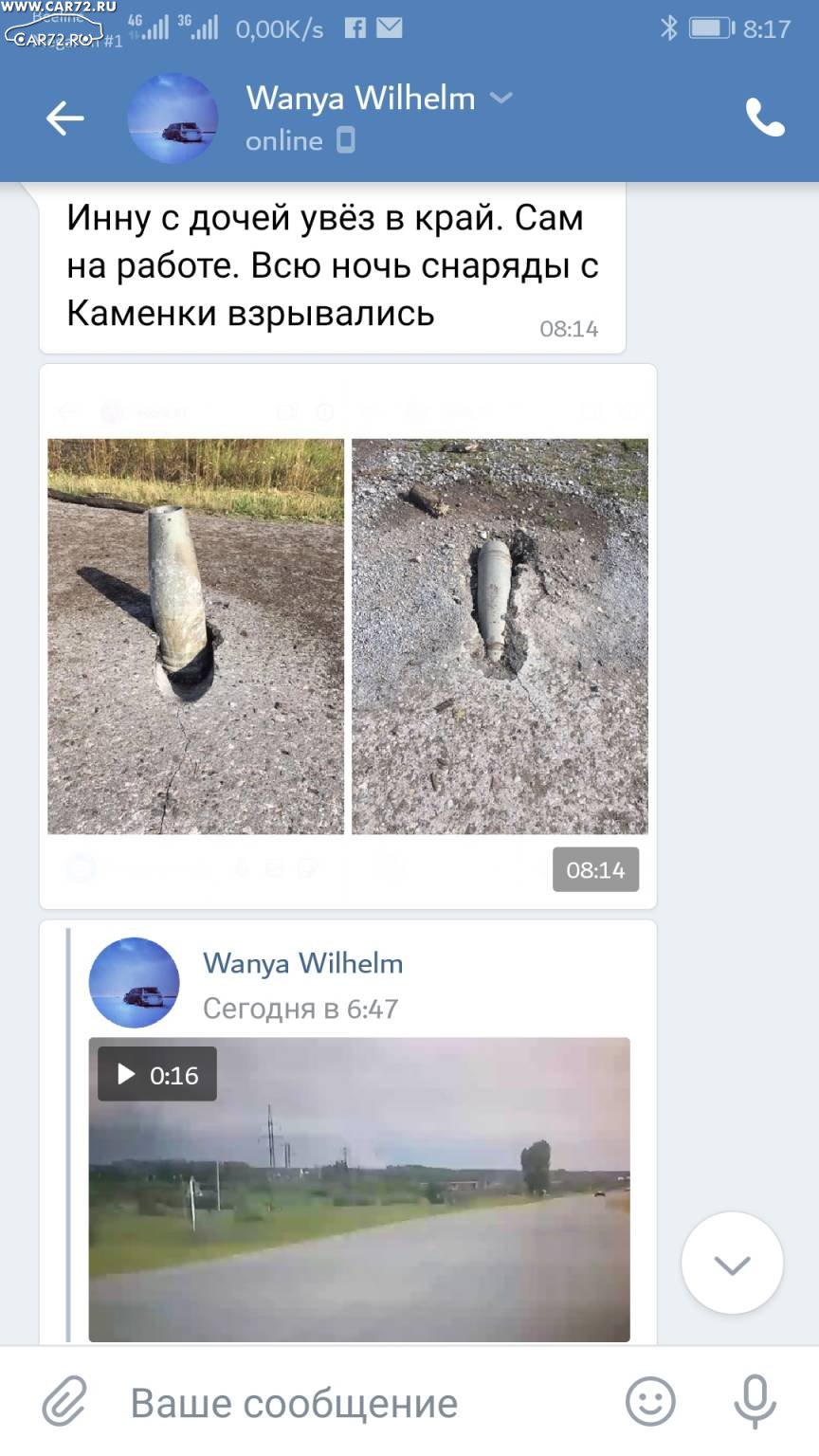Call Wanya Wilhelm with phone icon

(x=765, y=118)
